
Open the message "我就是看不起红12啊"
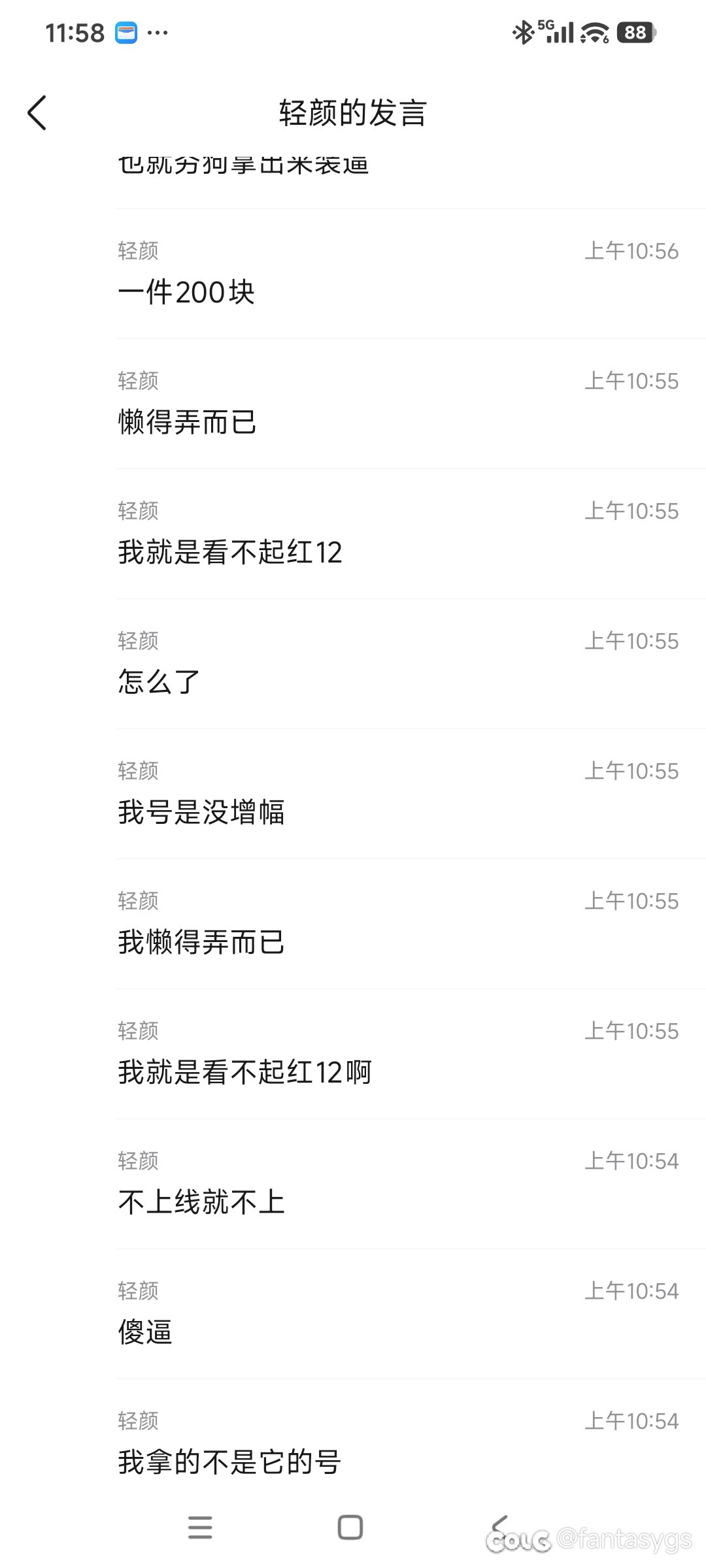[x=244, y=1072]
